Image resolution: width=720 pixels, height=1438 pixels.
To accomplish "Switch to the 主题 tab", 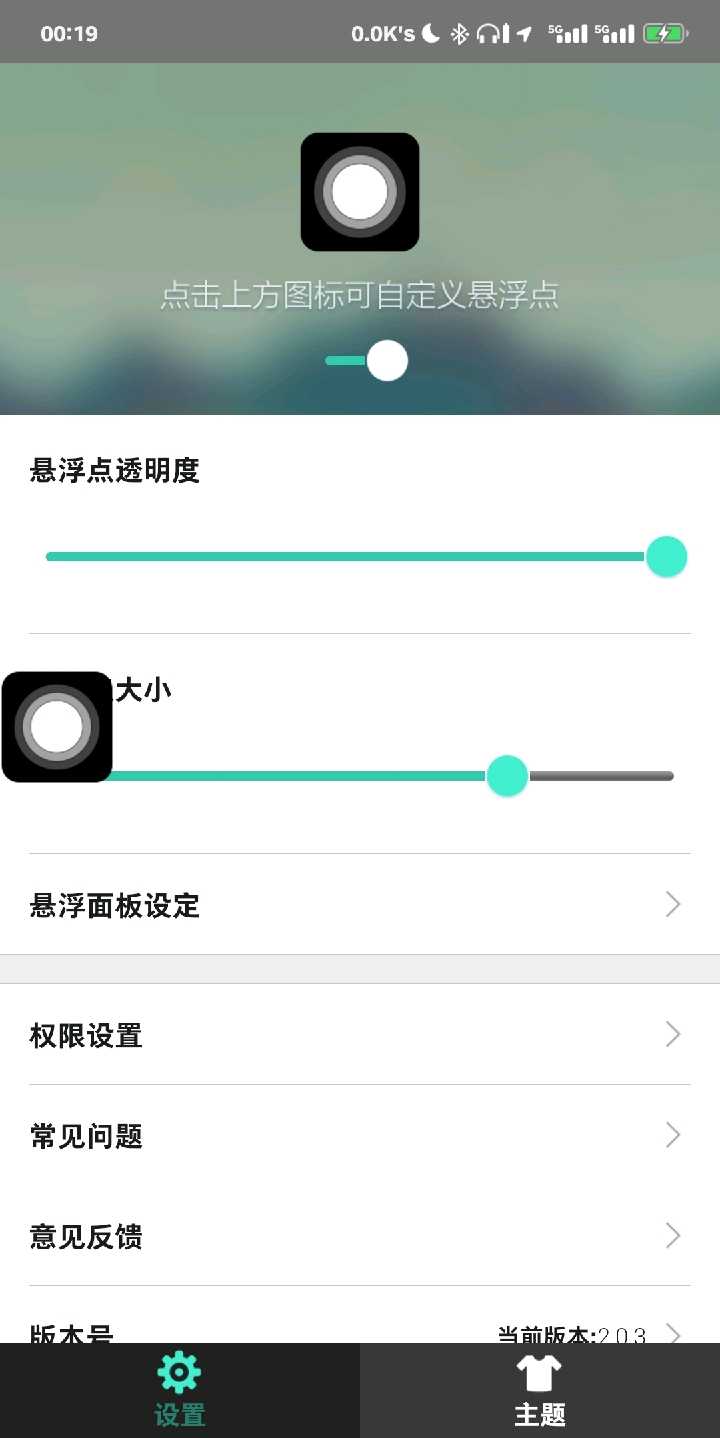I will (x=540, y=1391).
